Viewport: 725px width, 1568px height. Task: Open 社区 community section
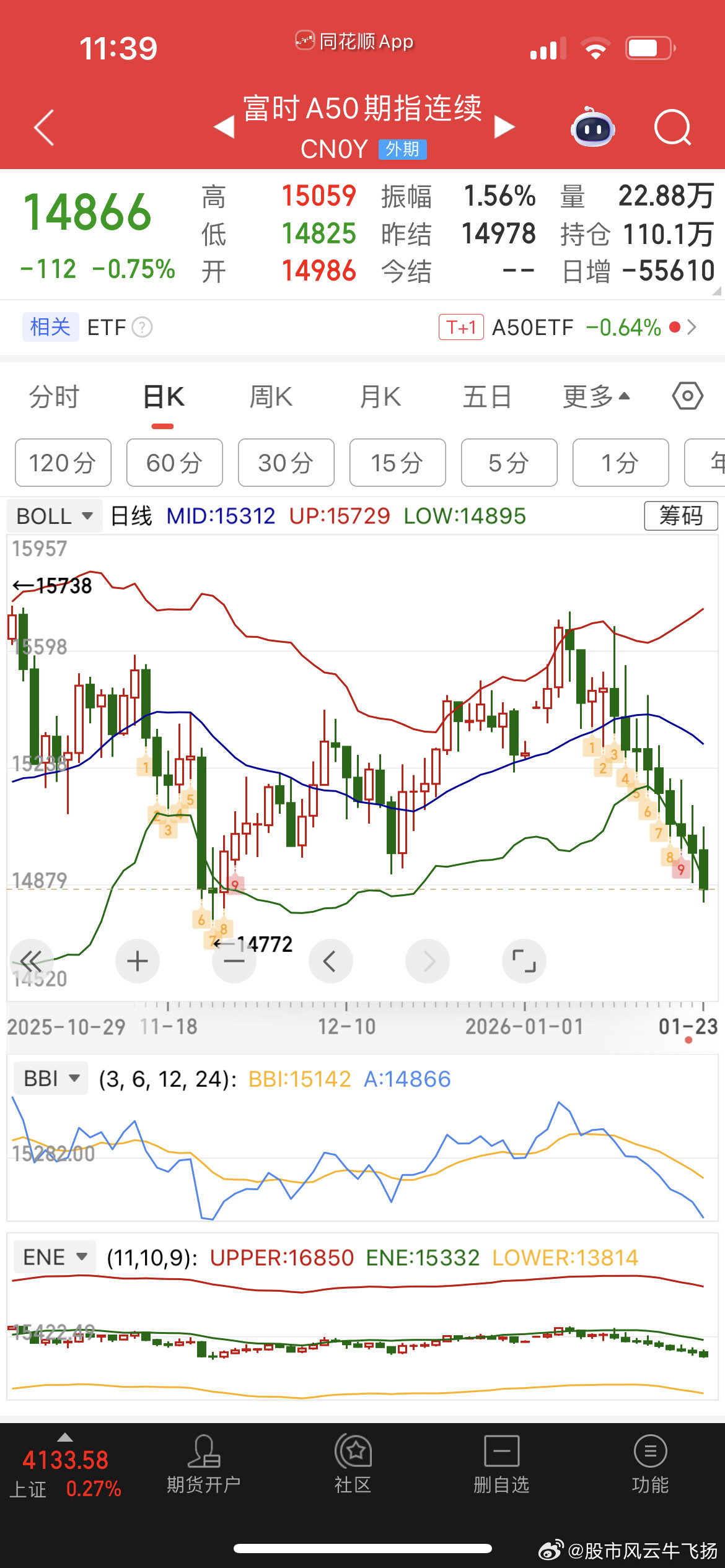pos(353,1458)
